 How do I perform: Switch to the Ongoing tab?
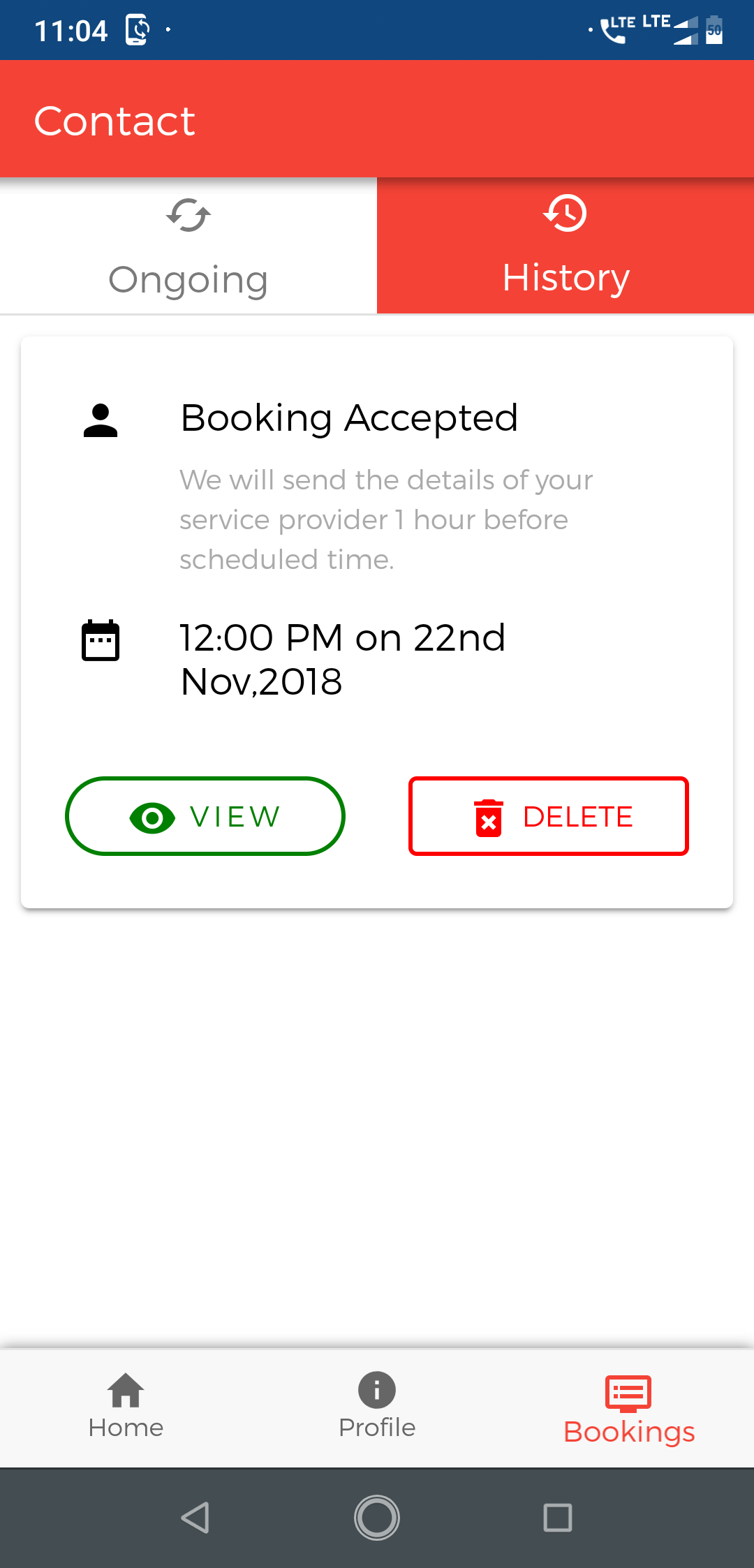tap(188, 246)
